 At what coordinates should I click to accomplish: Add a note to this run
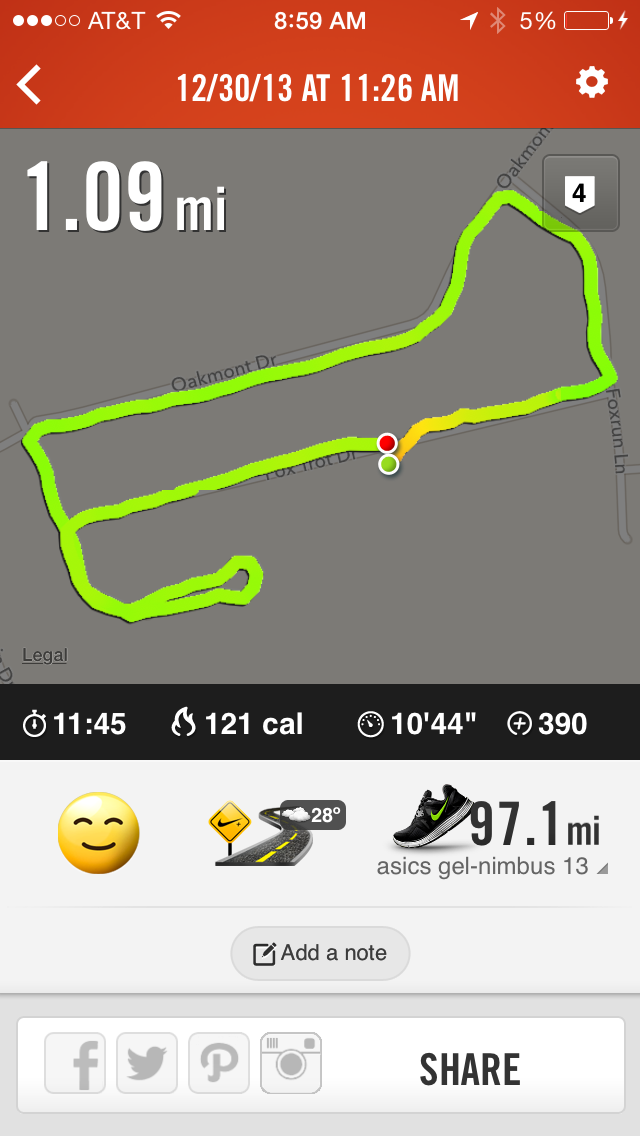(320, 953)
